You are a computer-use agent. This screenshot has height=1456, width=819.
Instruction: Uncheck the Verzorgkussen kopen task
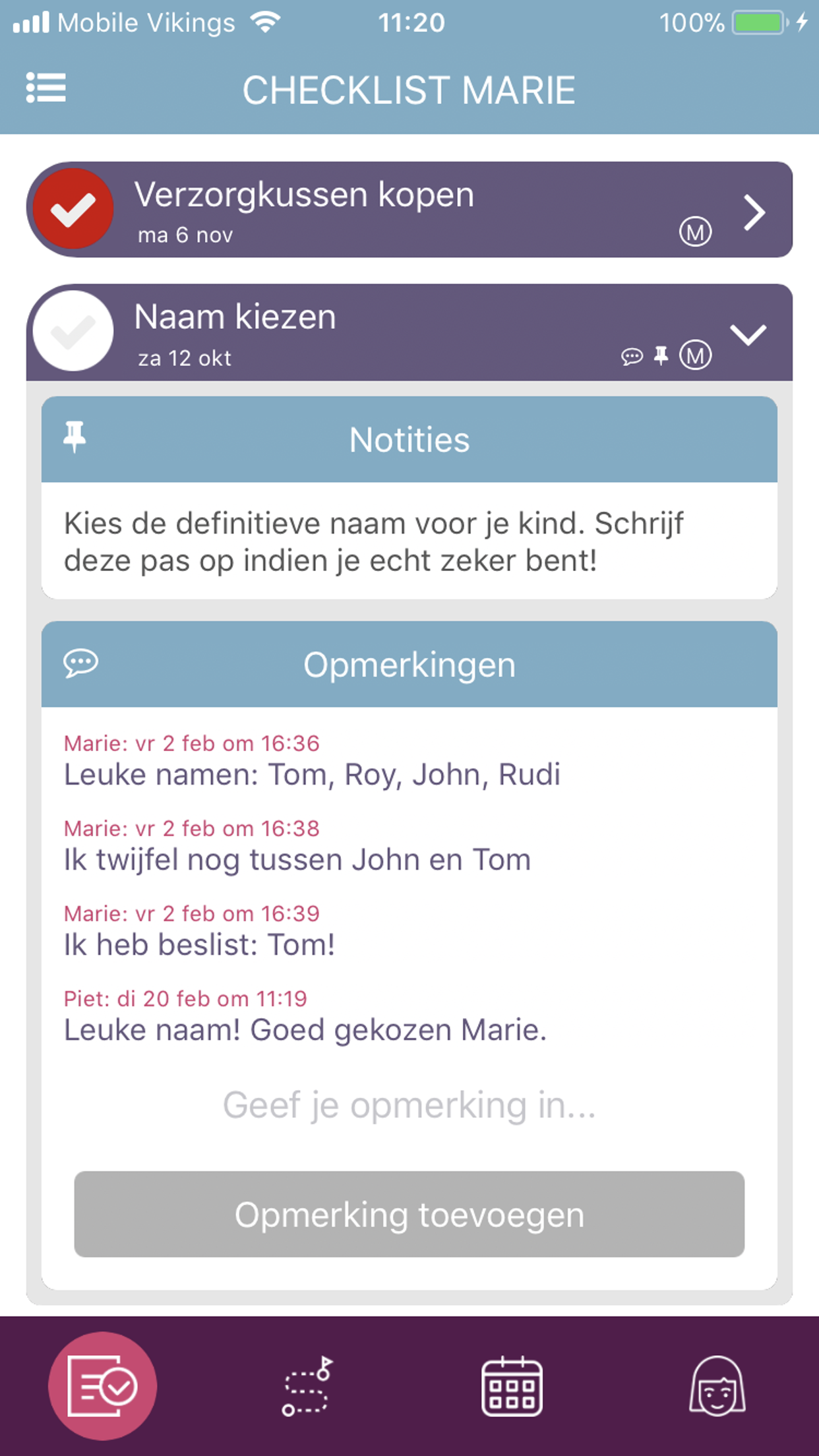pyautogui.click(x=73, y=209)
